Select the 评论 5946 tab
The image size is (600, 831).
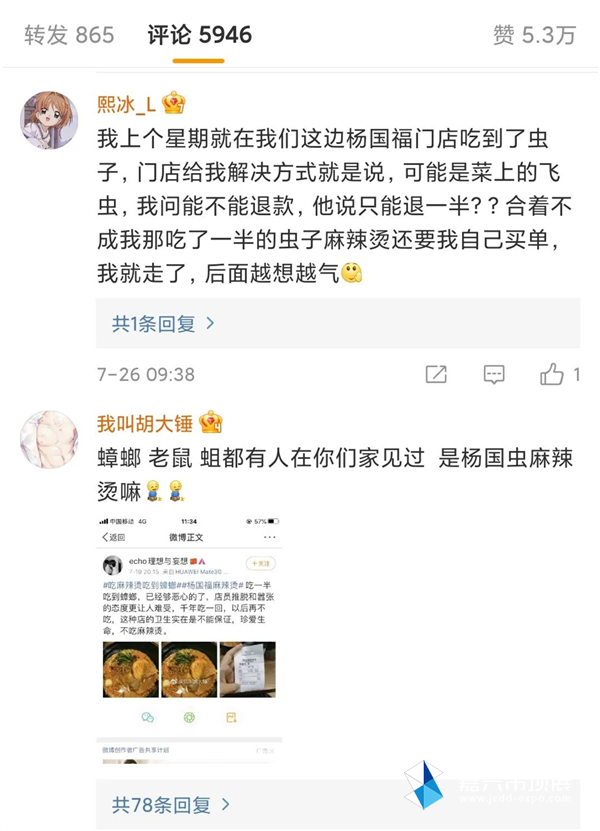[x=200, y=36]
